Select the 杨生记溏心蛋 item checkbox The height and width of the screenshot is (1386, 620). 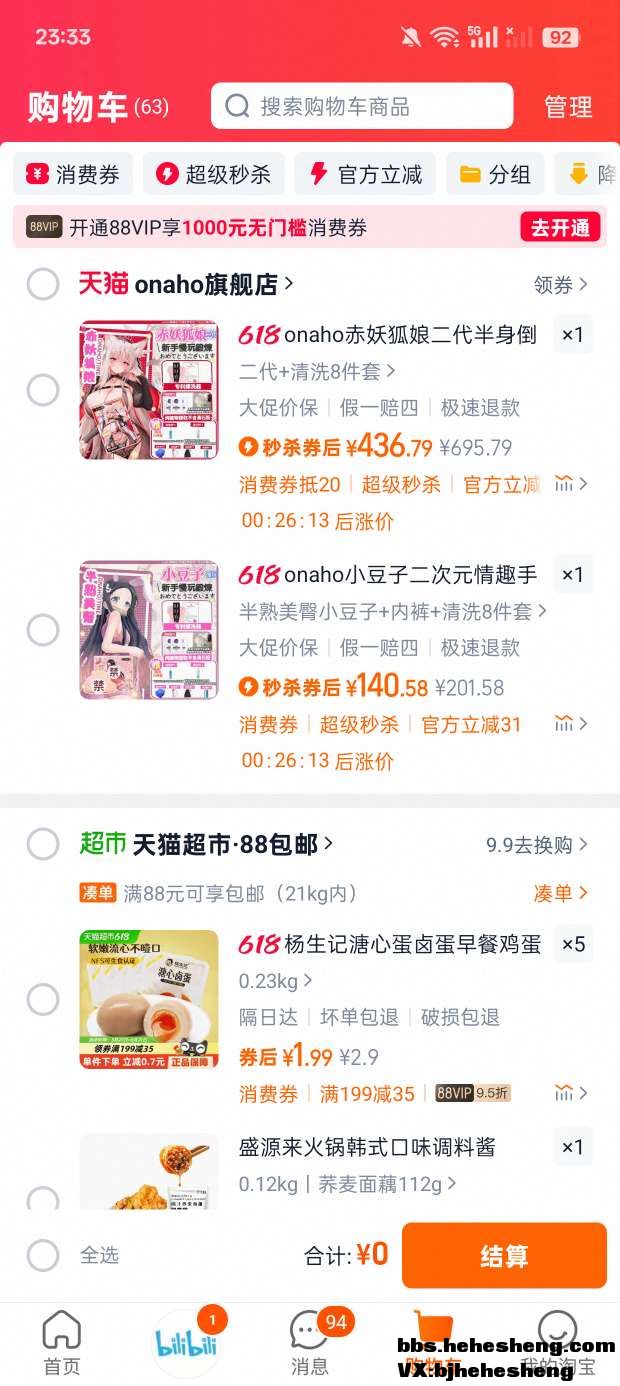42,999
